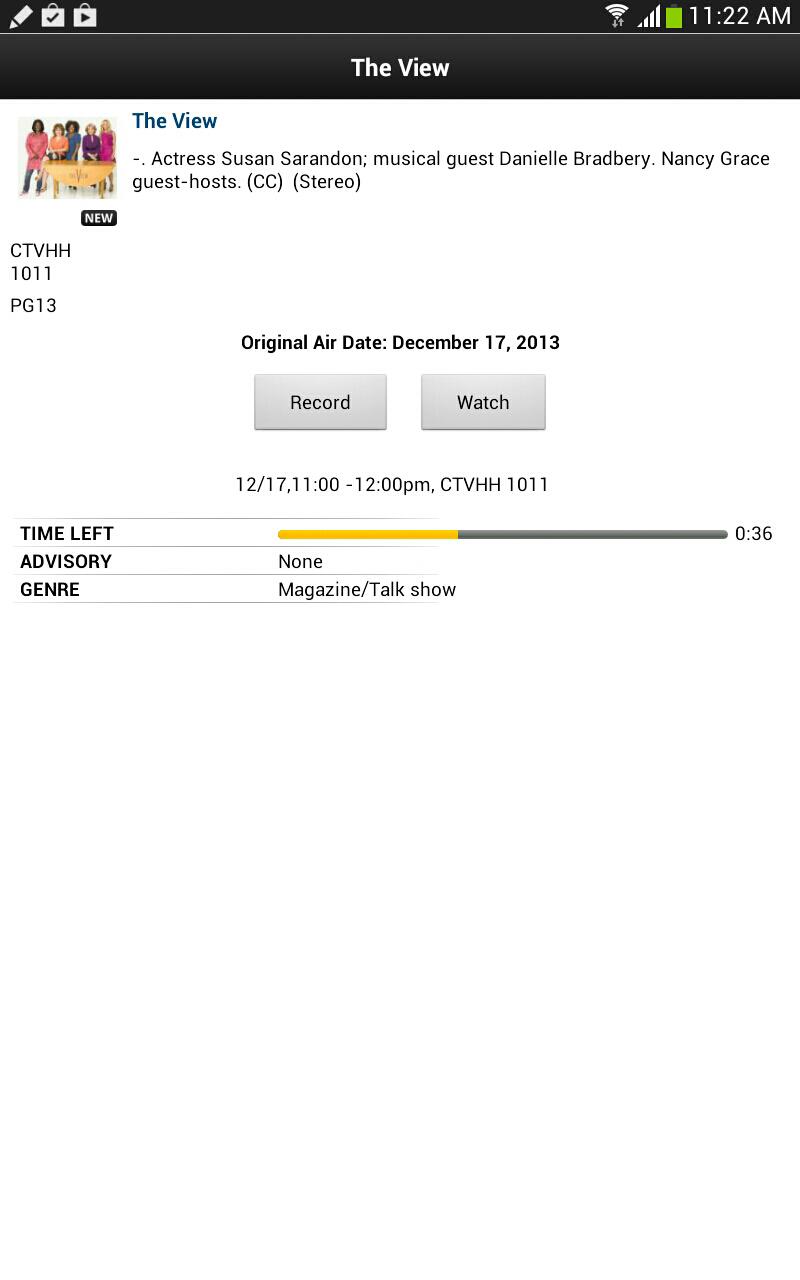The height and width of the screenshot is (1280, 800).
Task: Tap the Record button
Action: coord(320,402)
